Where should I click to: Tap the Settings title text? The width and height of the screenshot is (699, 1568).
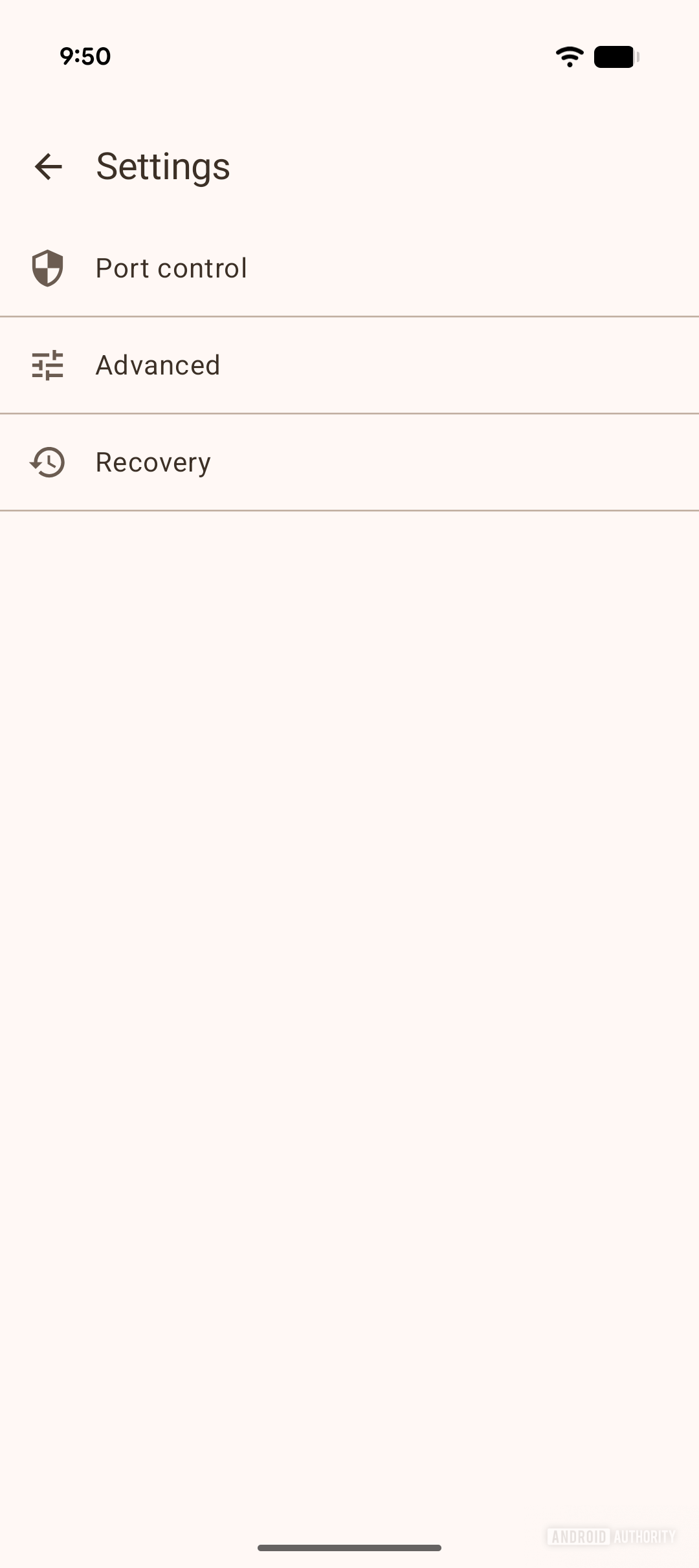tap(162, 166)
